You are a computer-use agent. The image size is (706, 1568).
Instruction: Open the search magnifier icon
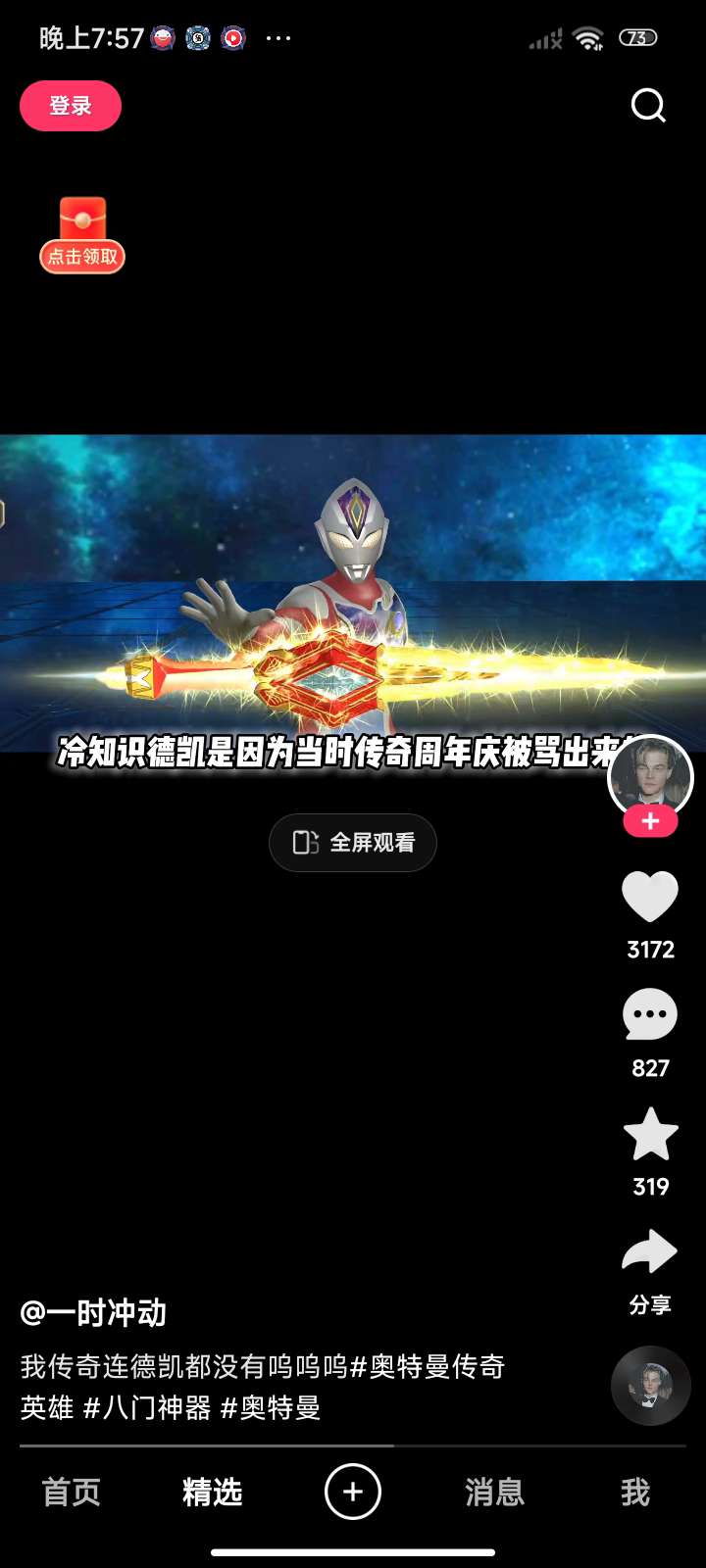pyautogui.click(x=648, y=105)
